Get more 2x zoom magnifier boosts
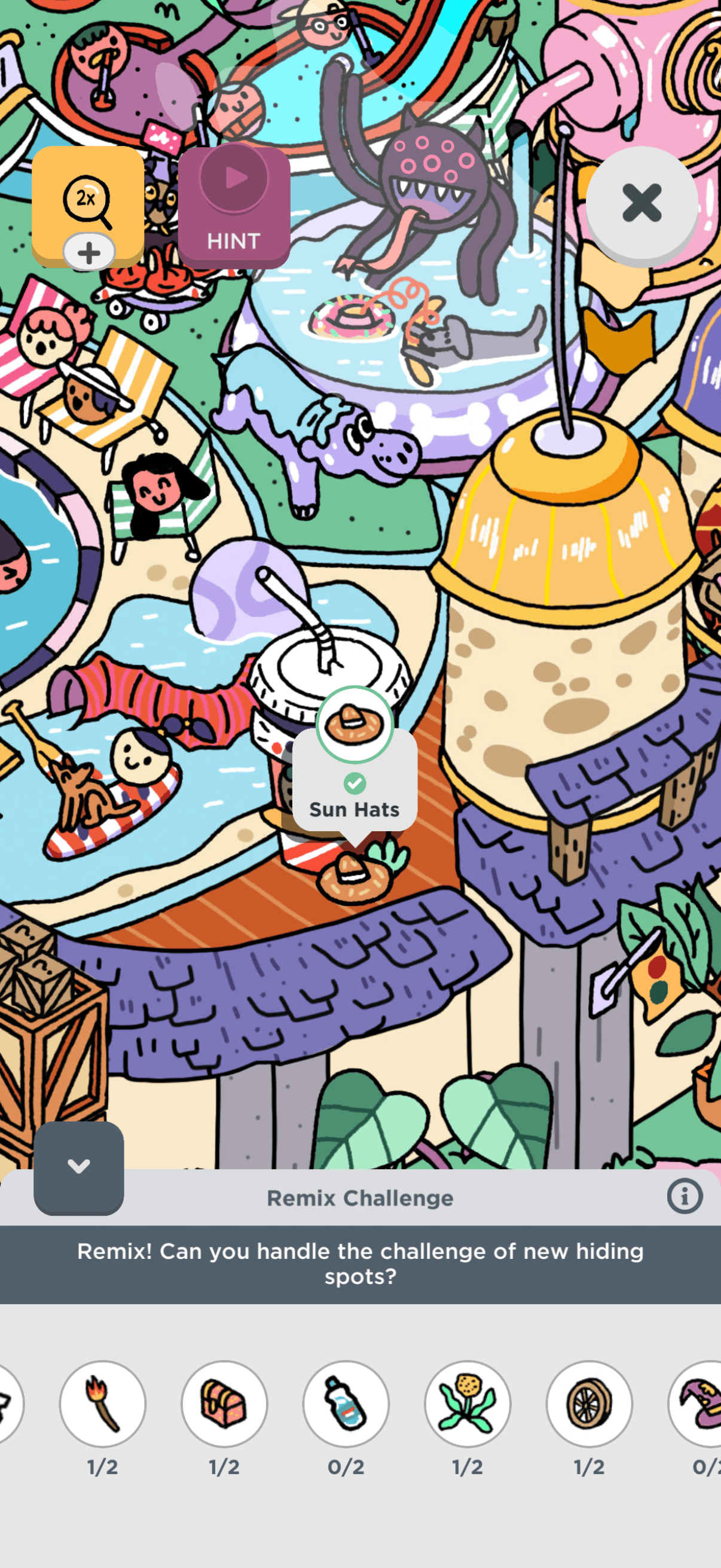721x1568 pixels. [x=89, y=252]
